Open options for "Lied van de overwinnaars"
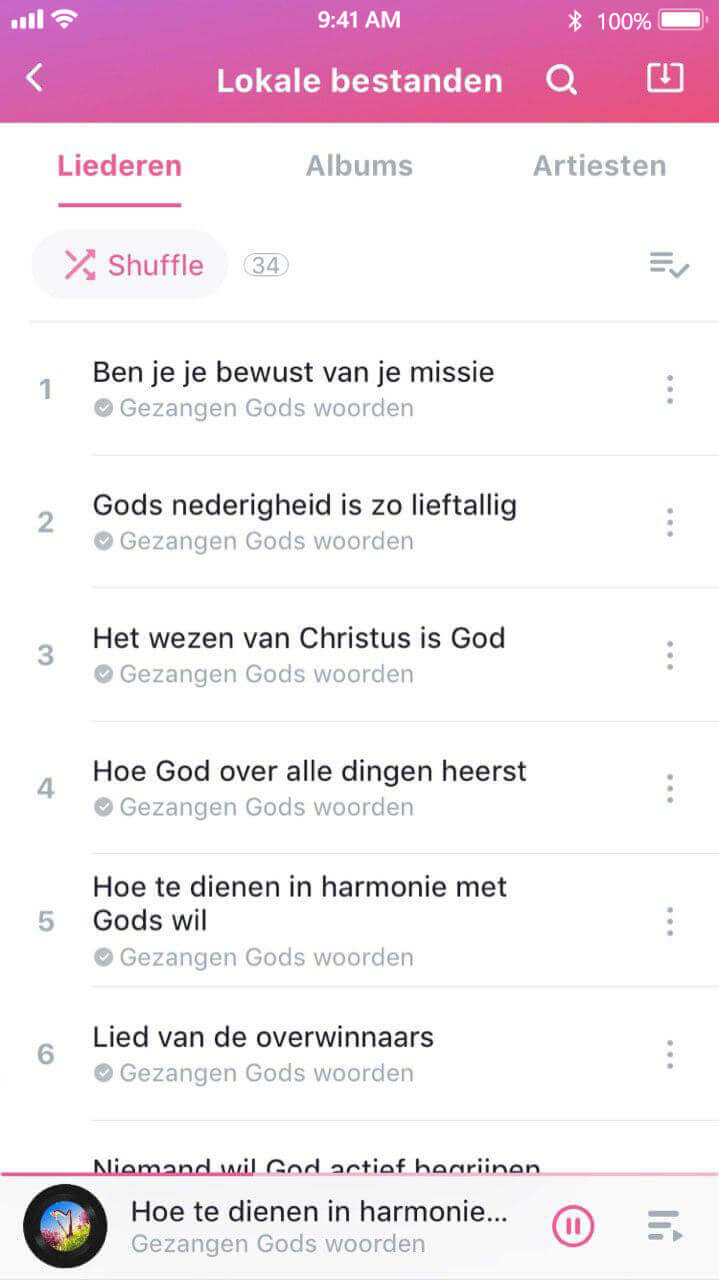719x1280 pixels. 670,1054
